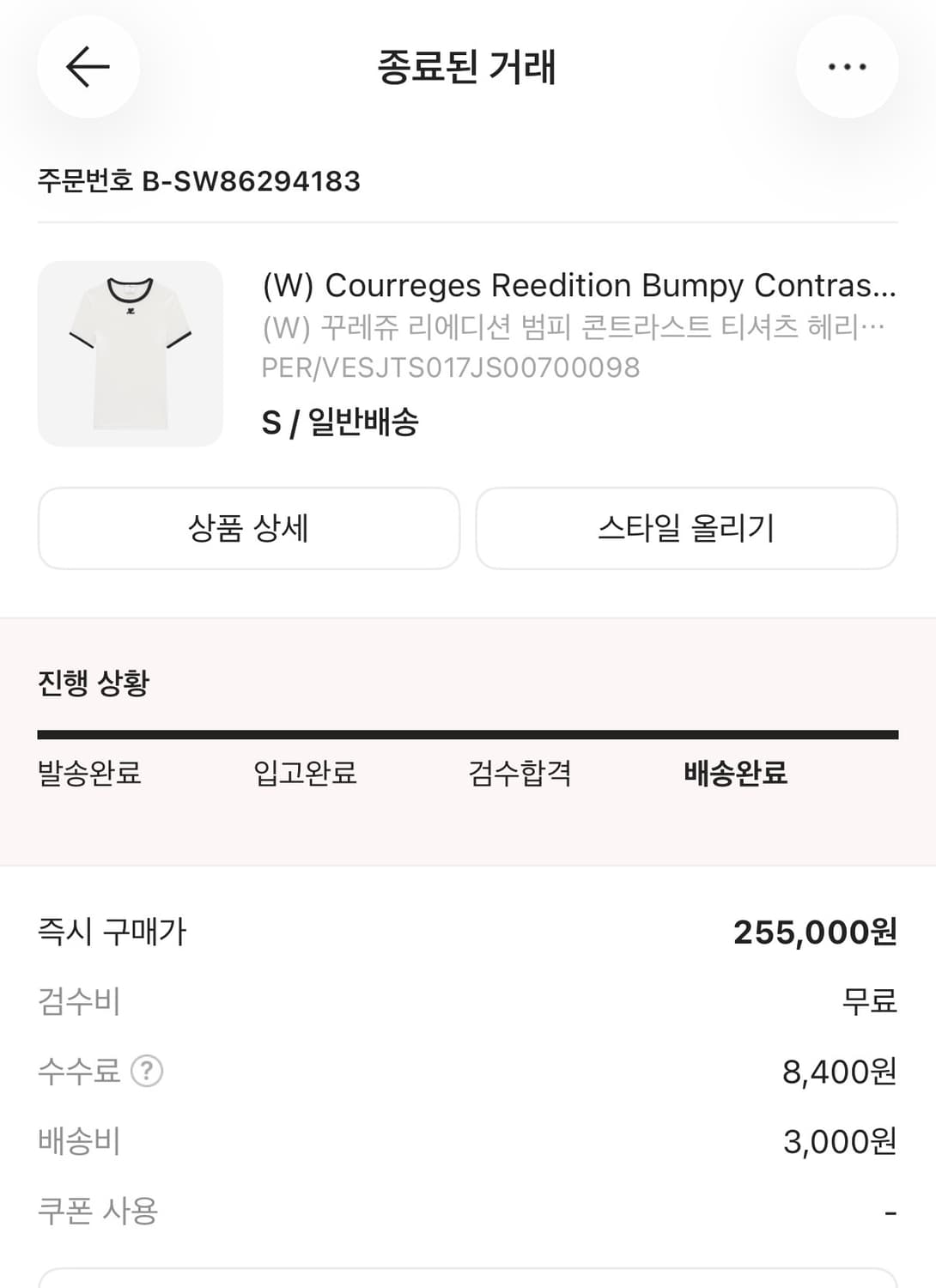Click the 무료 inspection fee value
The width and height of the screenshot is (936, 1288).
tap(867, 1001)
